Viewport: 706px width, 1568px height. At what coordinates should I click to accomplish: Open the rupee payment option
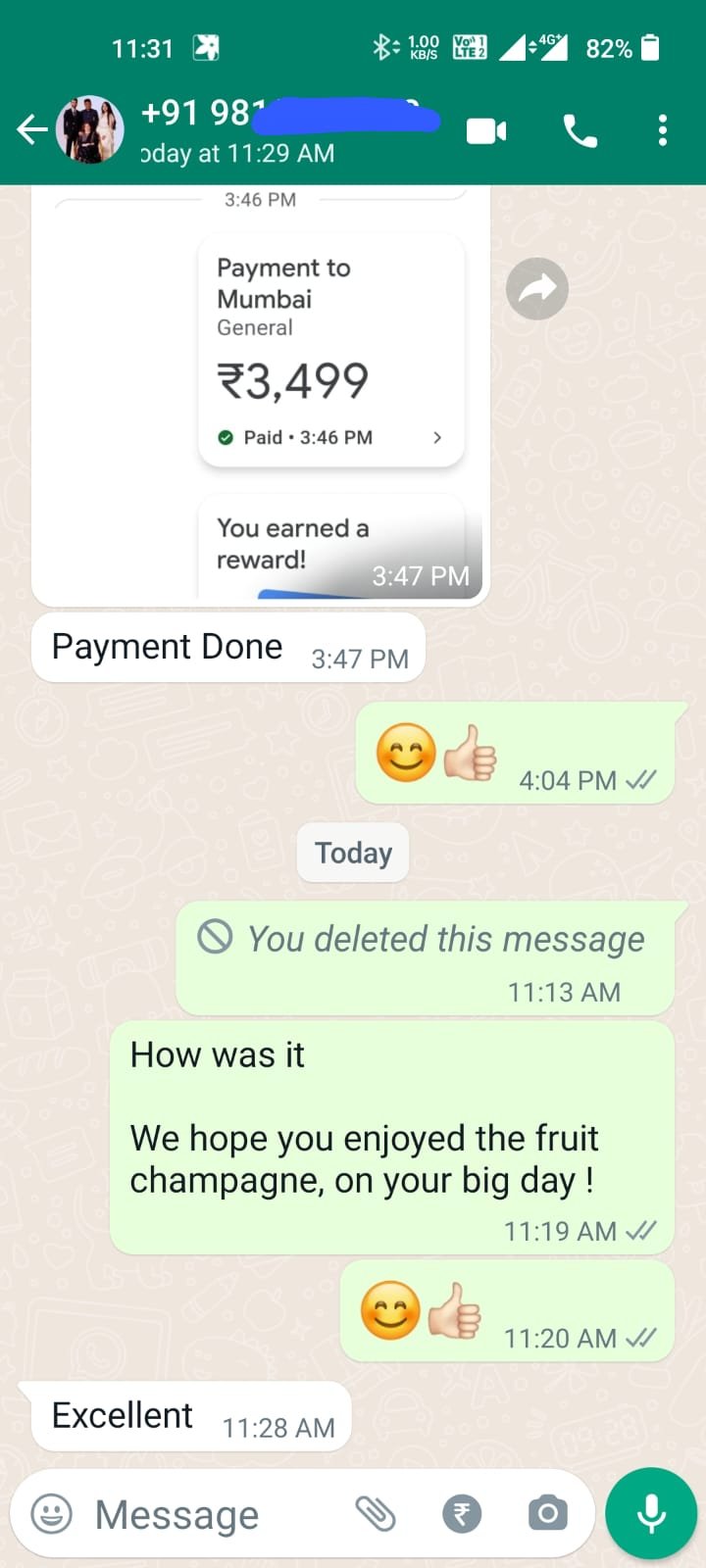462,1514
